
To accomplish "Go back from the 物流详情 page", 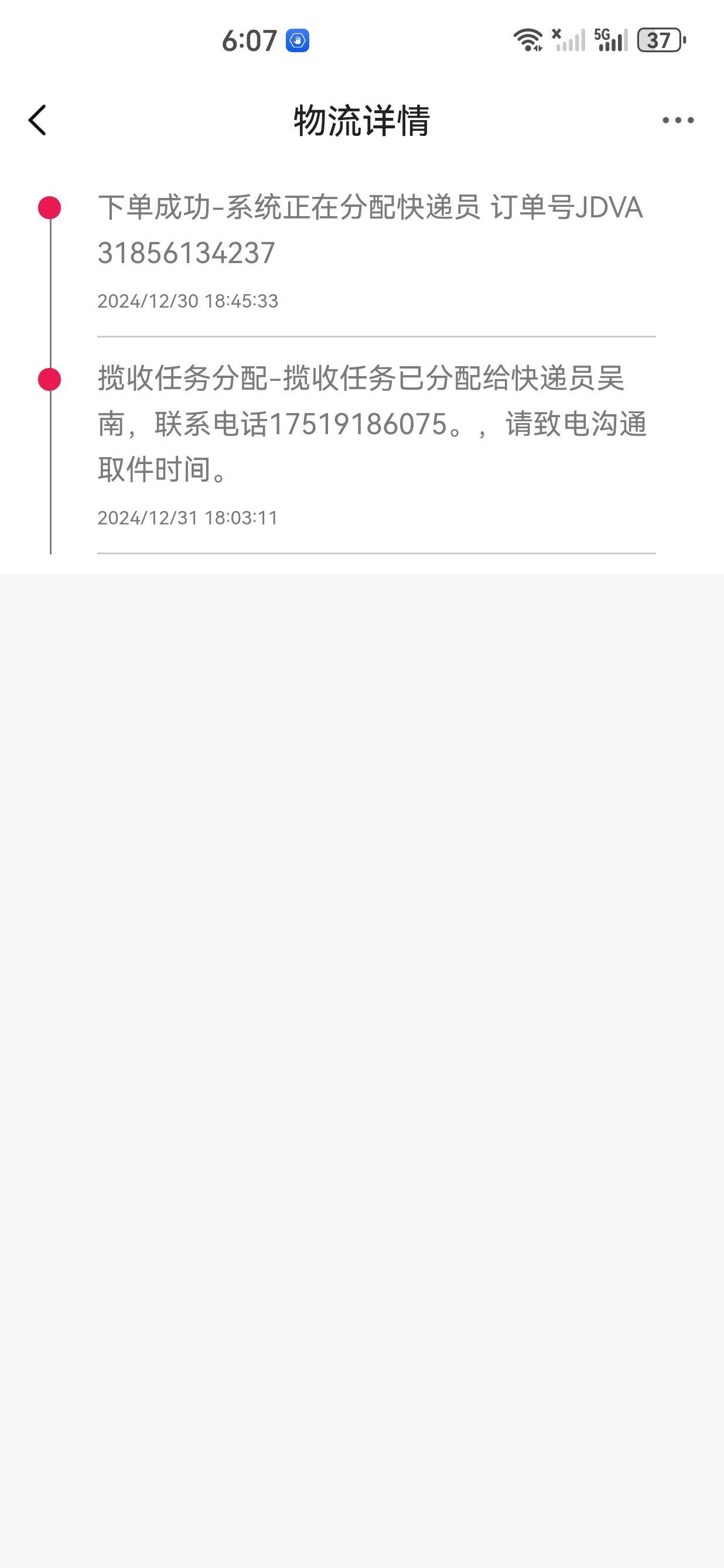I will pyautogui.click(x=37, y=120).
